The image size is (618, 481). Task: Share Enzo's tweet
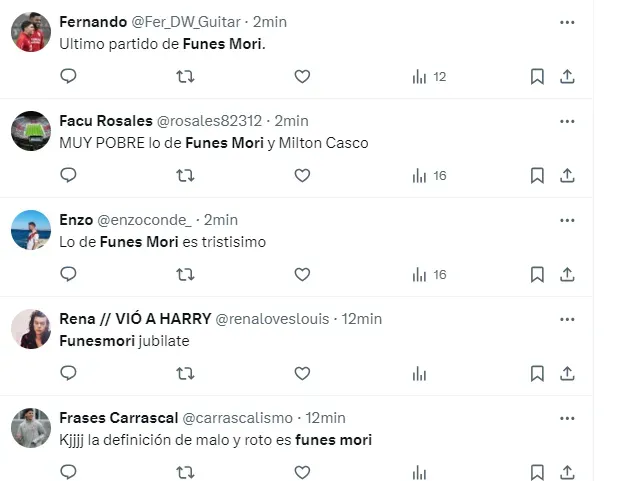click(567, 274)
